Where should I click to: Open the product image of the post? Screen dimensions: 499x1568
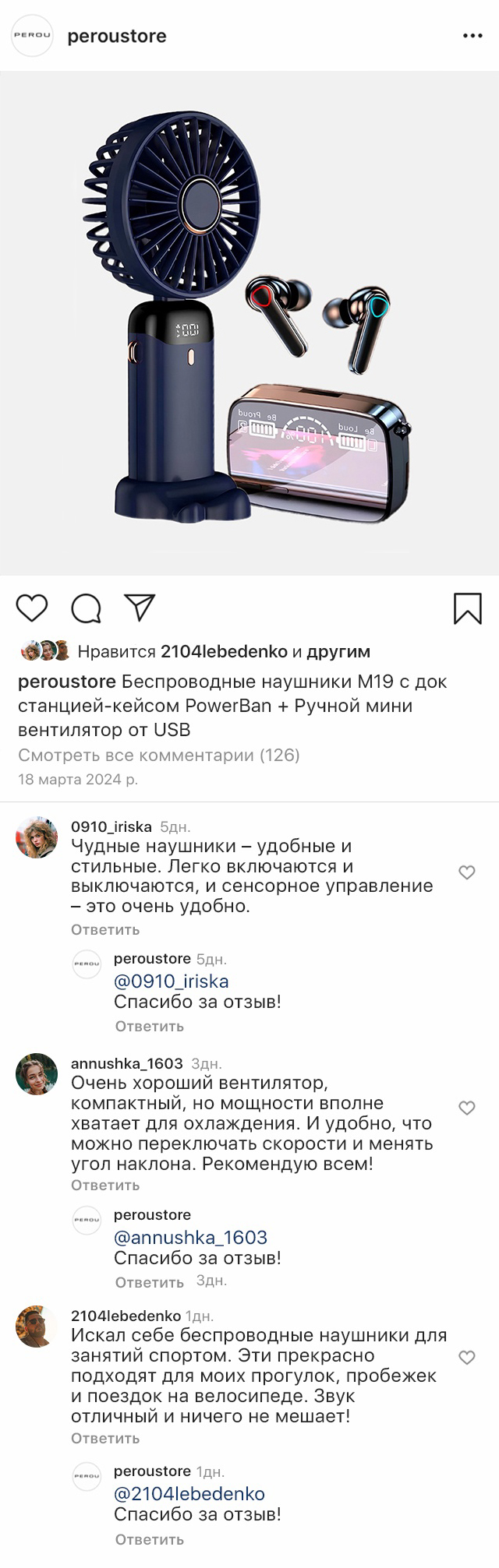click(x=249, y=323)
